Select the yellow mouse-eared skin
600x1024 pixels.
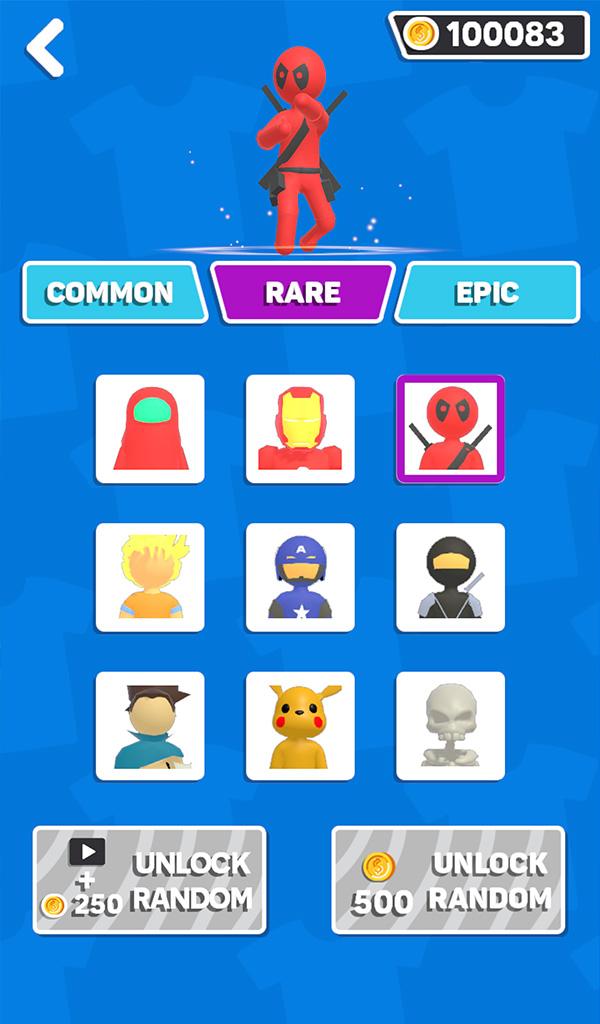coord(300,726)
